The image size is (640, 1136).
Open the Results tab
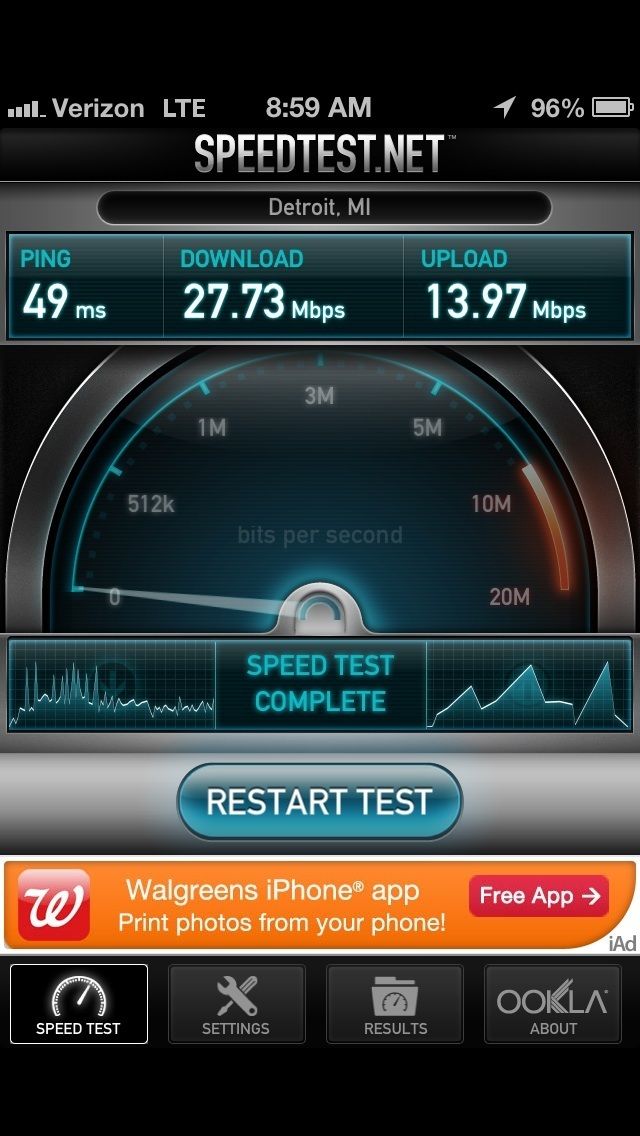(395, 1004)
